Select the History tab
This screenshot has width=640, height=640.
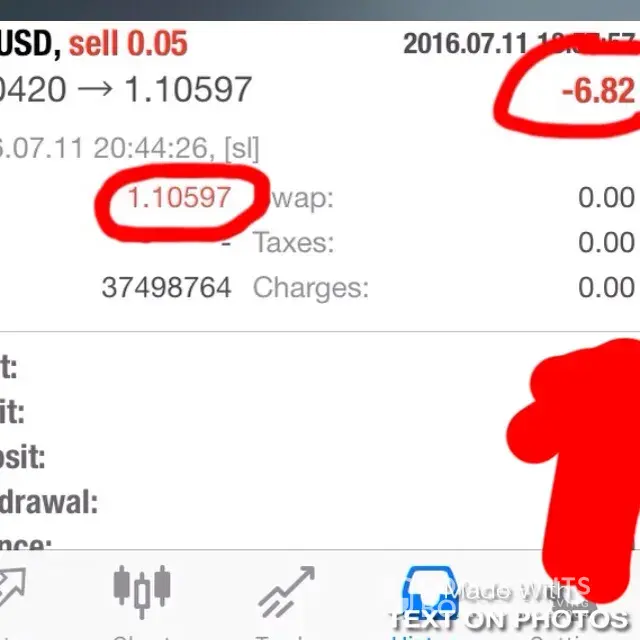[x=430, y=598]
